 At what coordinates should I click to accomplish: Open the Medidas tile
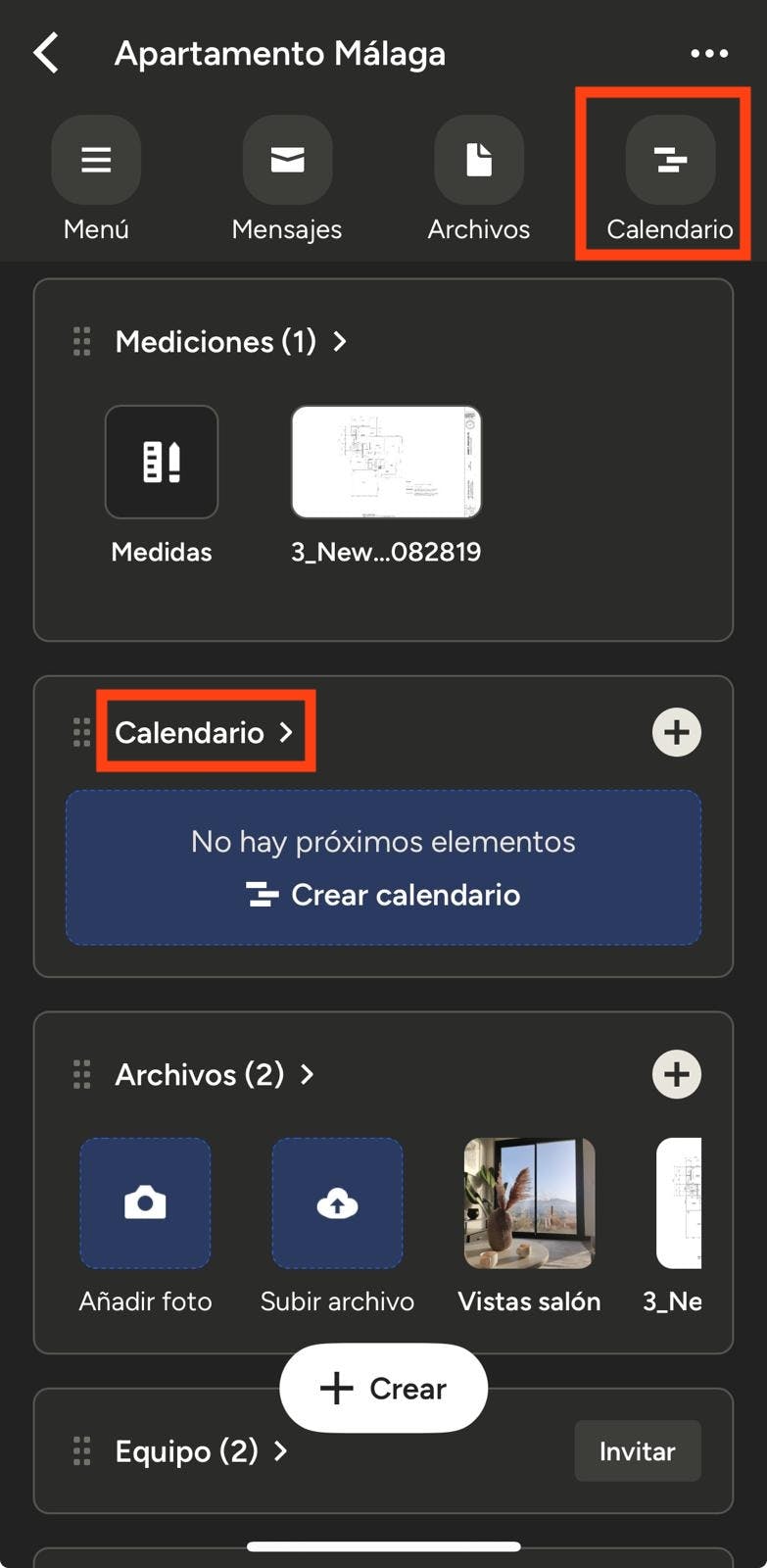[162, 462]
